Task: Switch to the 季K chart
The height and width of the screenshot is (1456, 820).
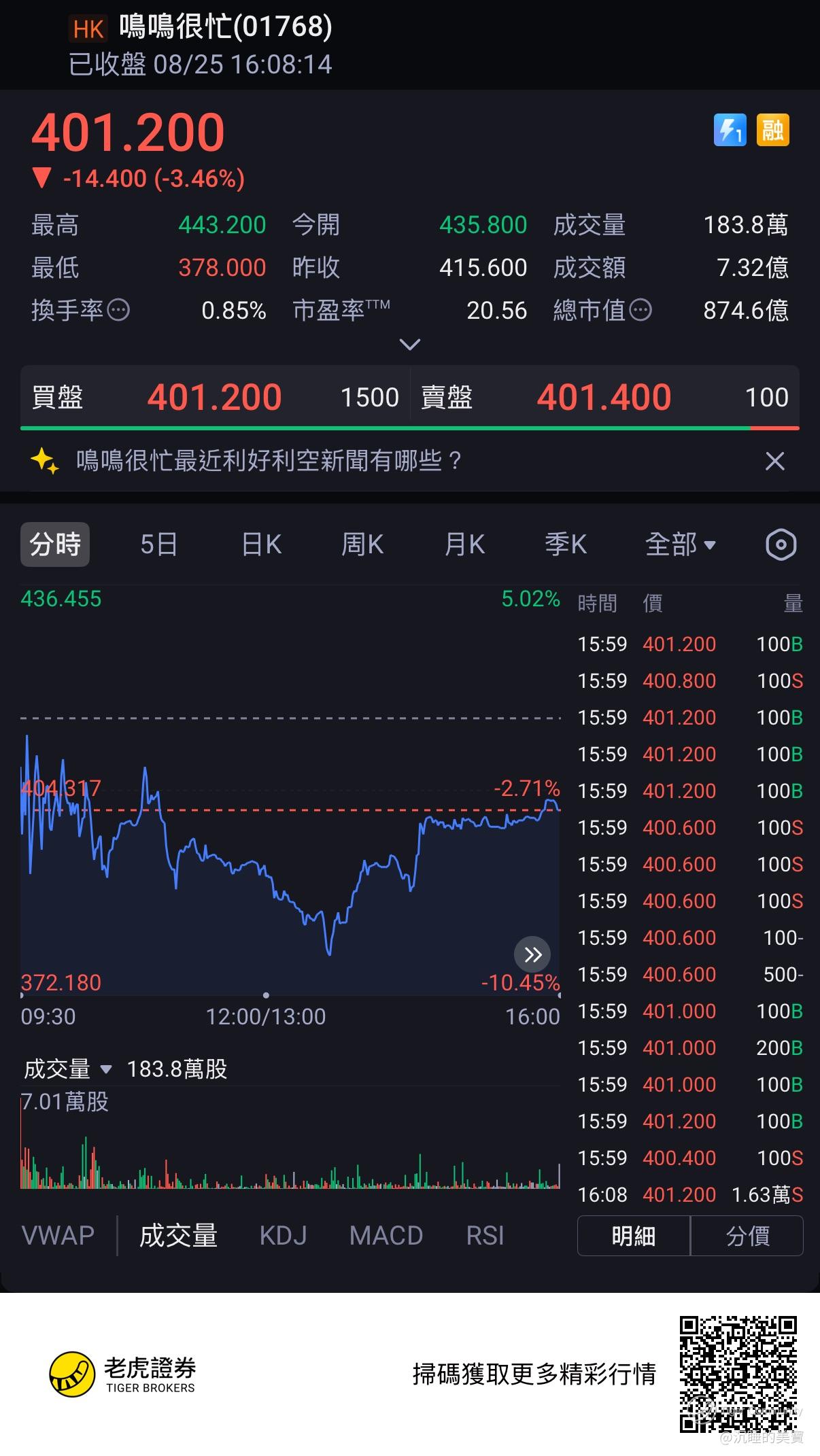Action: click(x=566, y=544)
